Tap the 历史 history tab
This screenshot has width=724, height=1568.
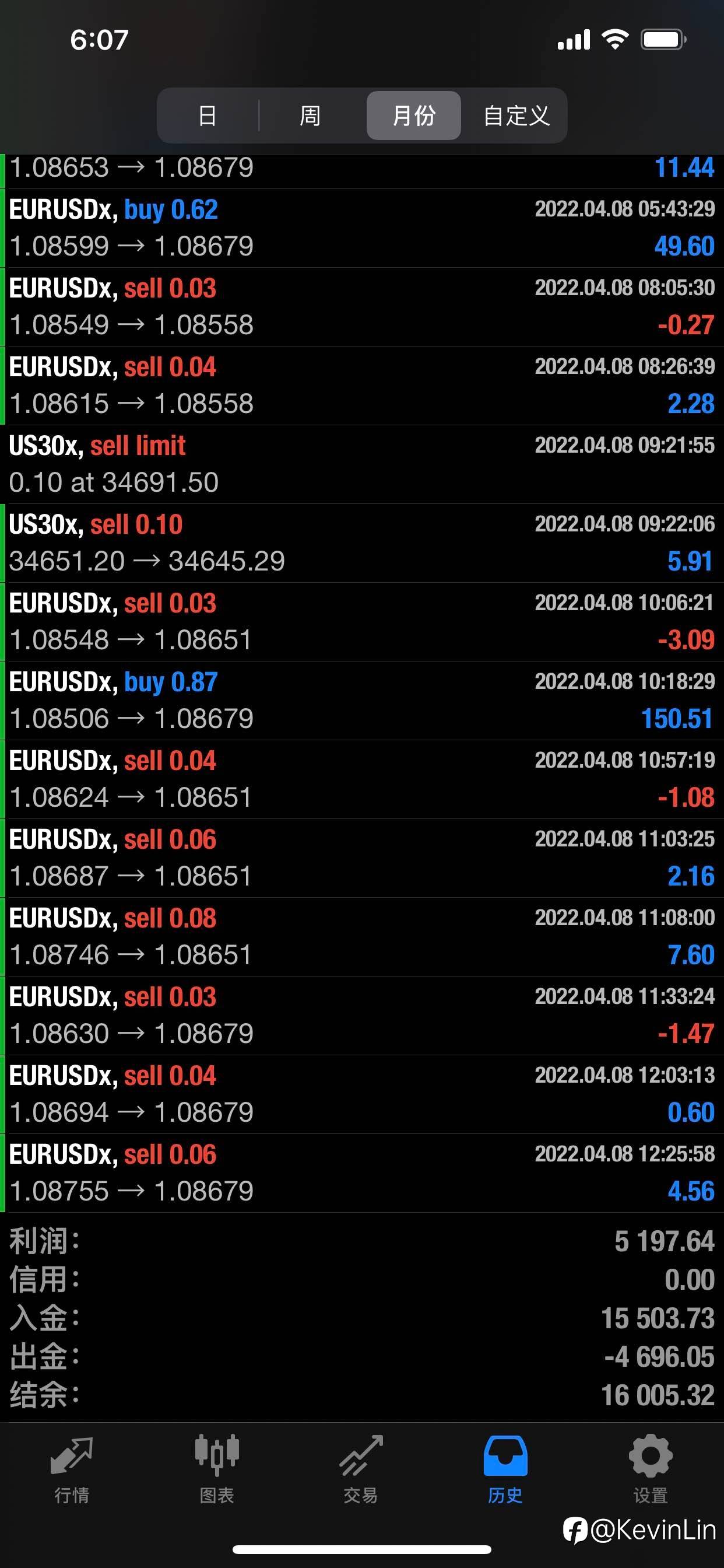point(505,1469)
